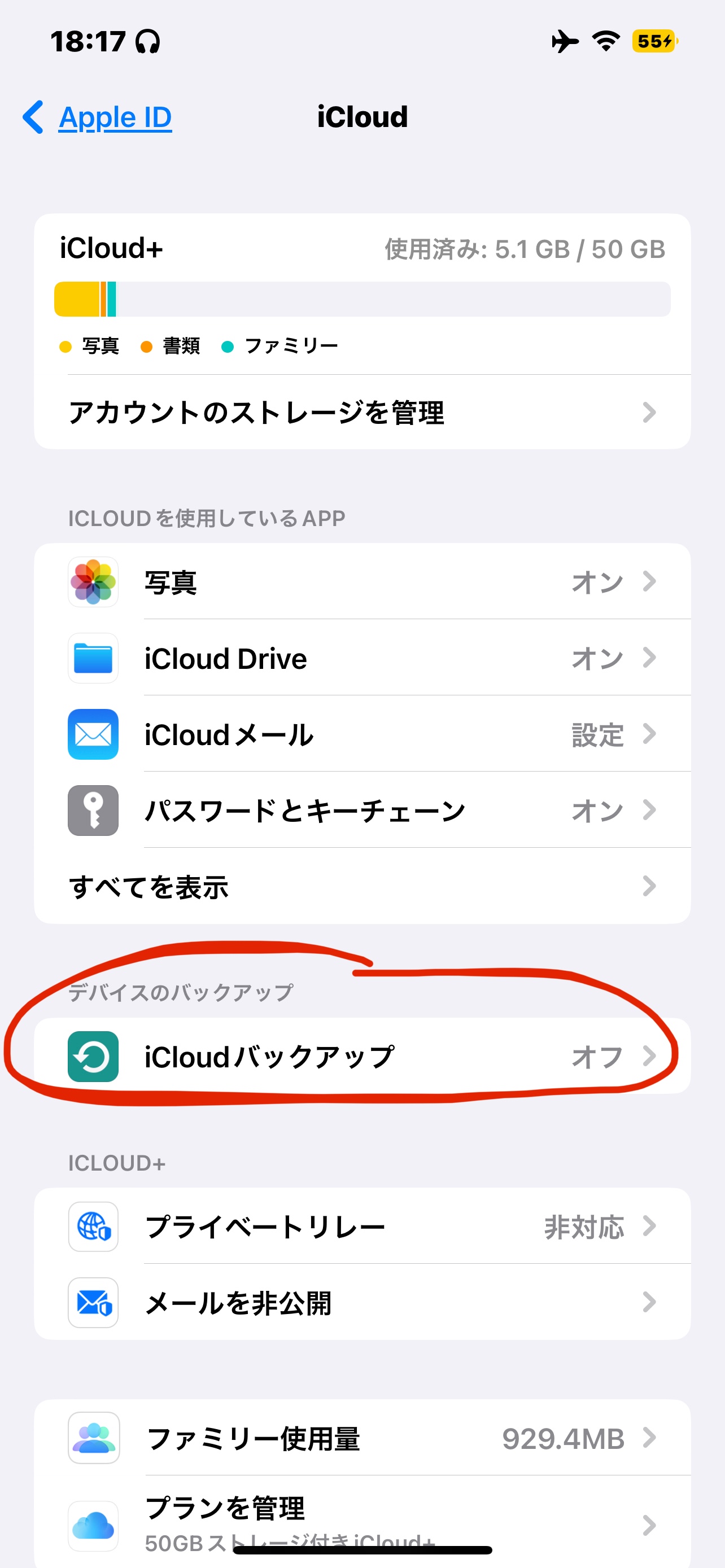Open 写真 iCloud settings
725x1568 pixels.
(x=361, y=582)
